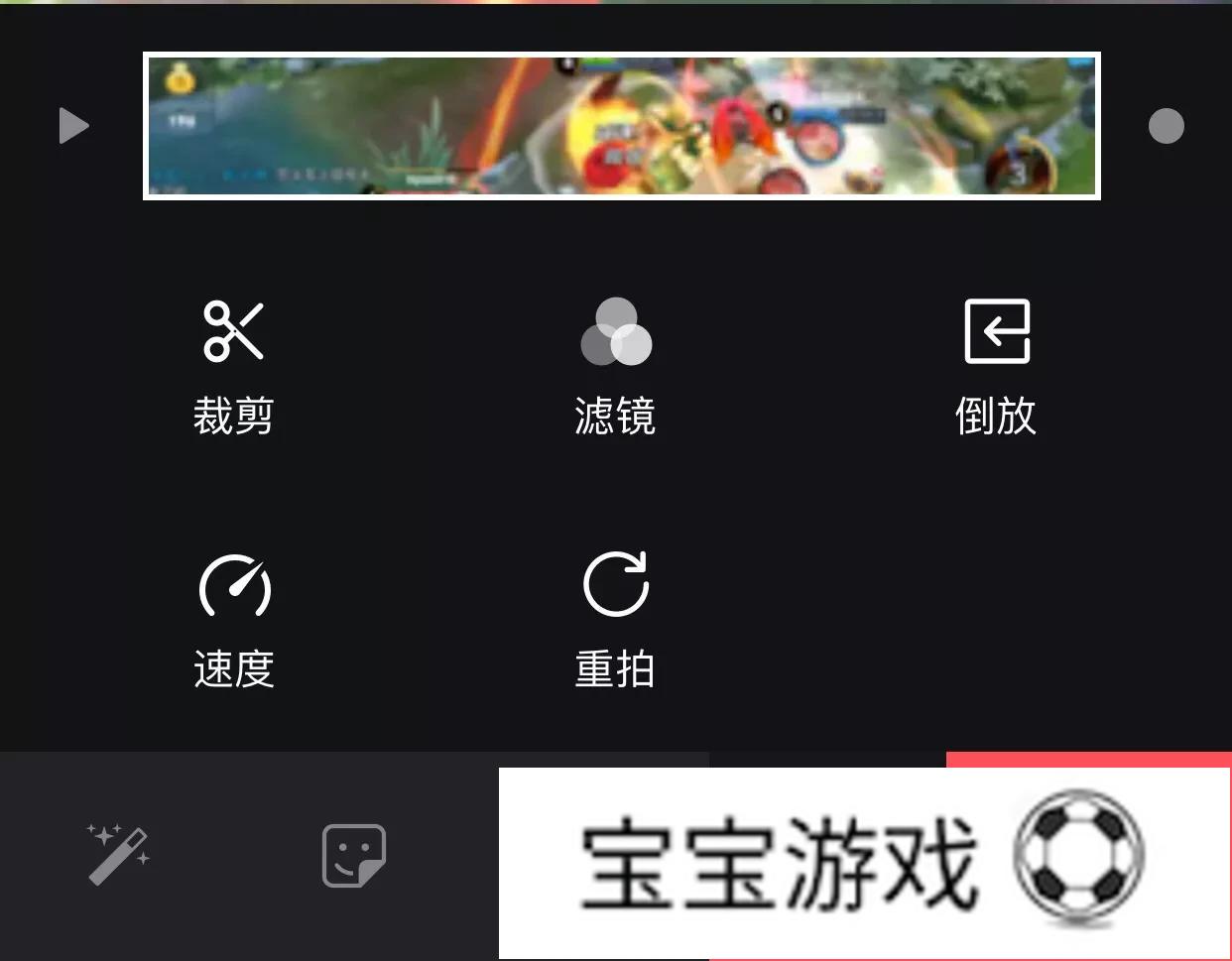Open the 滤镜 filter options
The image size is (1232, 961).
point(615,364)
